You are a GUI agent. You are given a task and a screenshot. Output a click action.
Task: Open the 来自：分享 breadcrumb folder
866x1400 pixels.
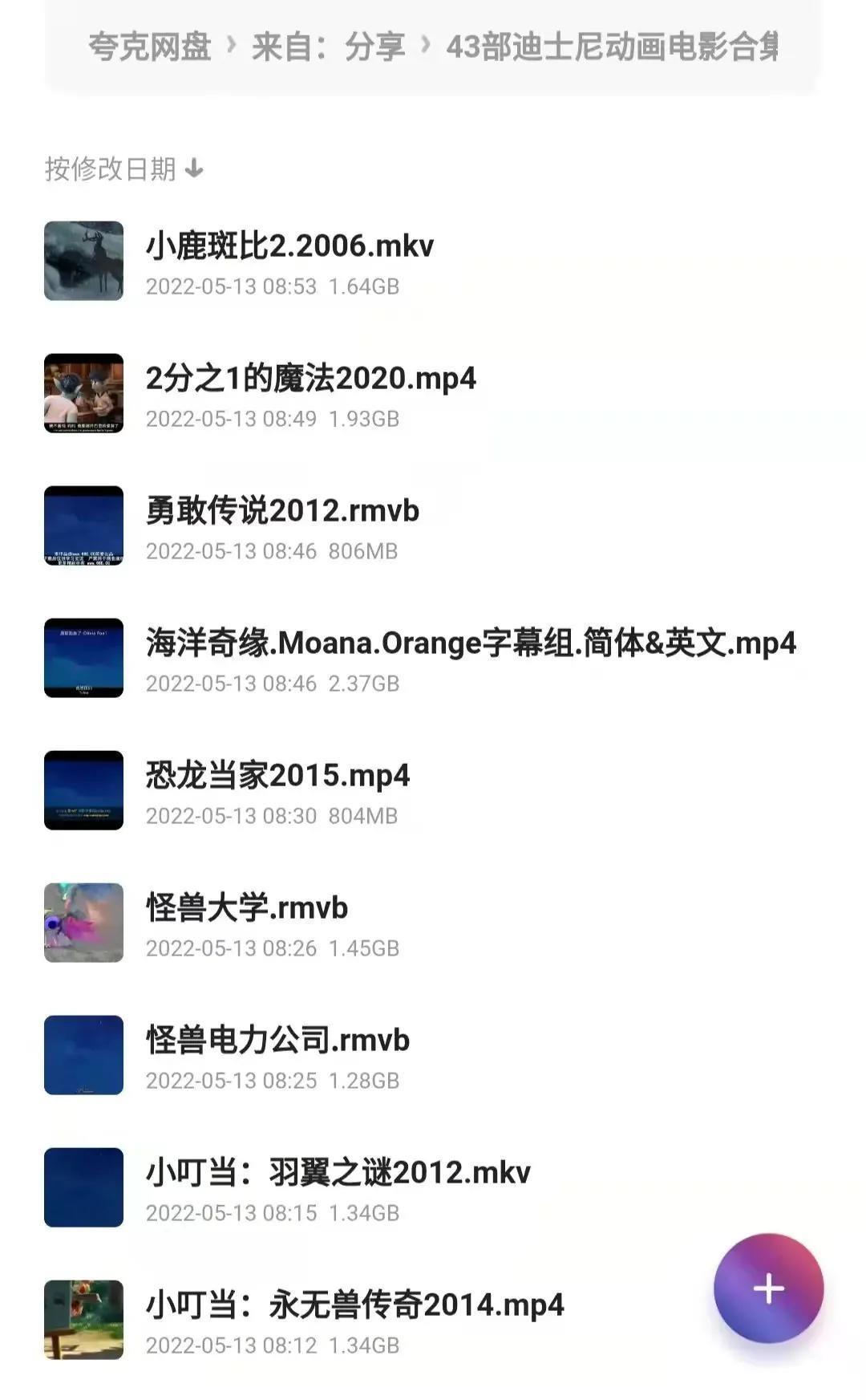click(x=328, y=47)
